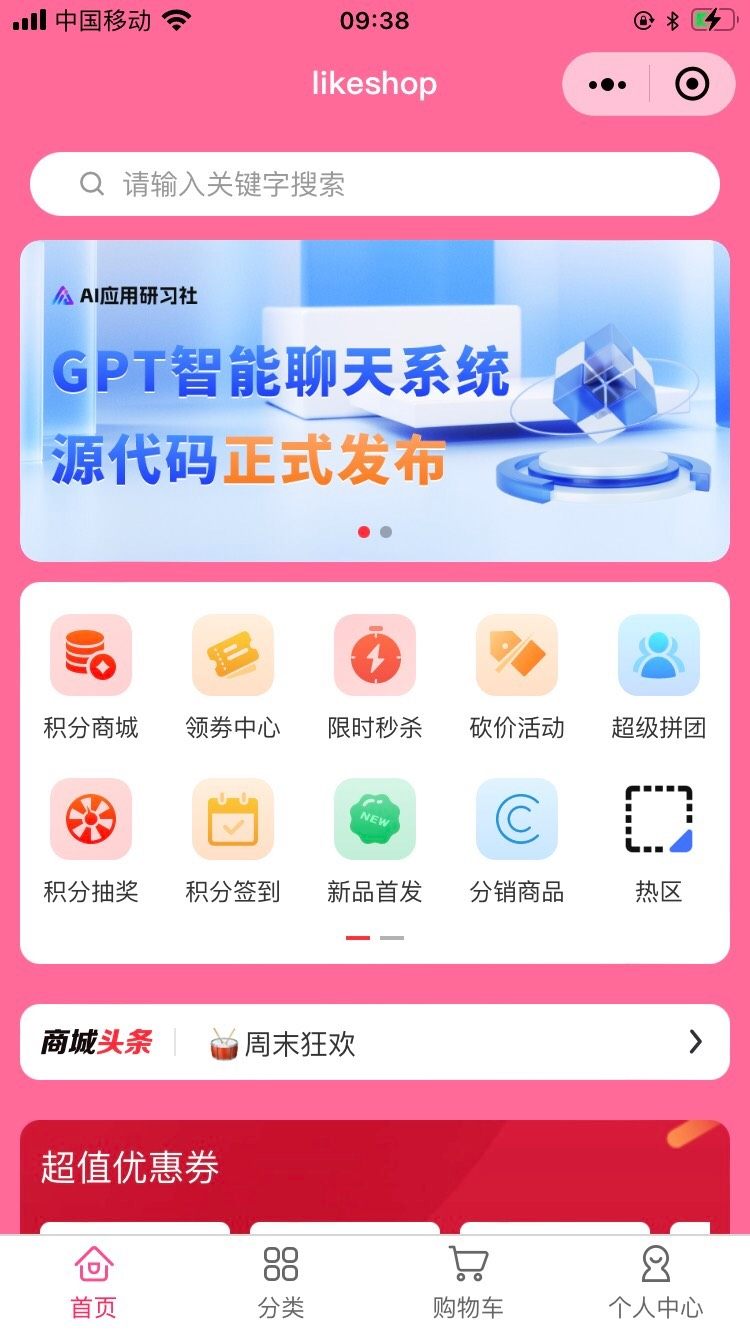Open the GPT智能聊天系统 banner
This screenshot has width=750, height=1334.
(x=375, y=400)
